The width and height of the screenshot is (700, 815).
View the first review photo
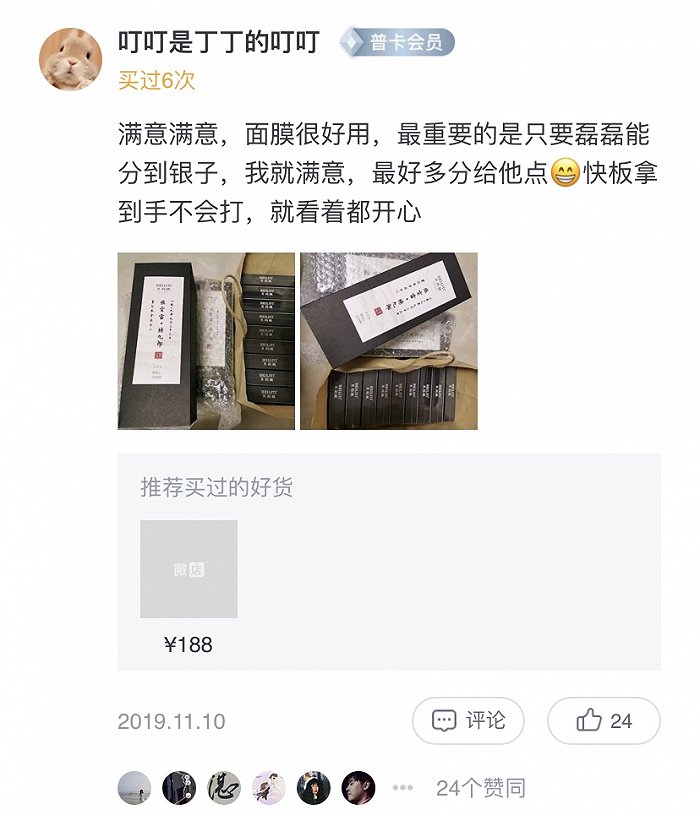206,341
